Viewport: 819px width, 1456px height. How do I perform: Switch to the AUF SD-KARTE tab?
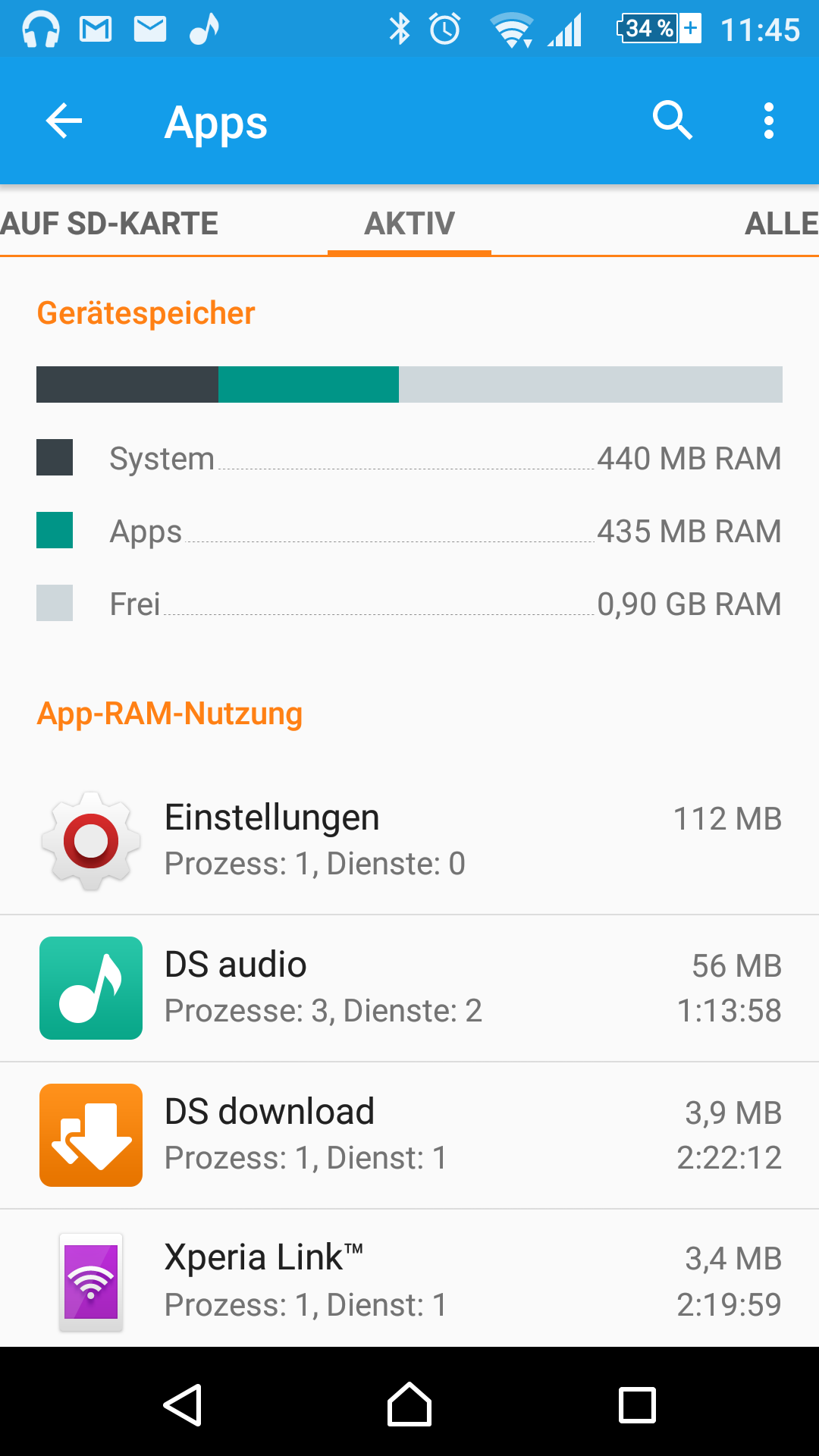(x=110, y=224)
